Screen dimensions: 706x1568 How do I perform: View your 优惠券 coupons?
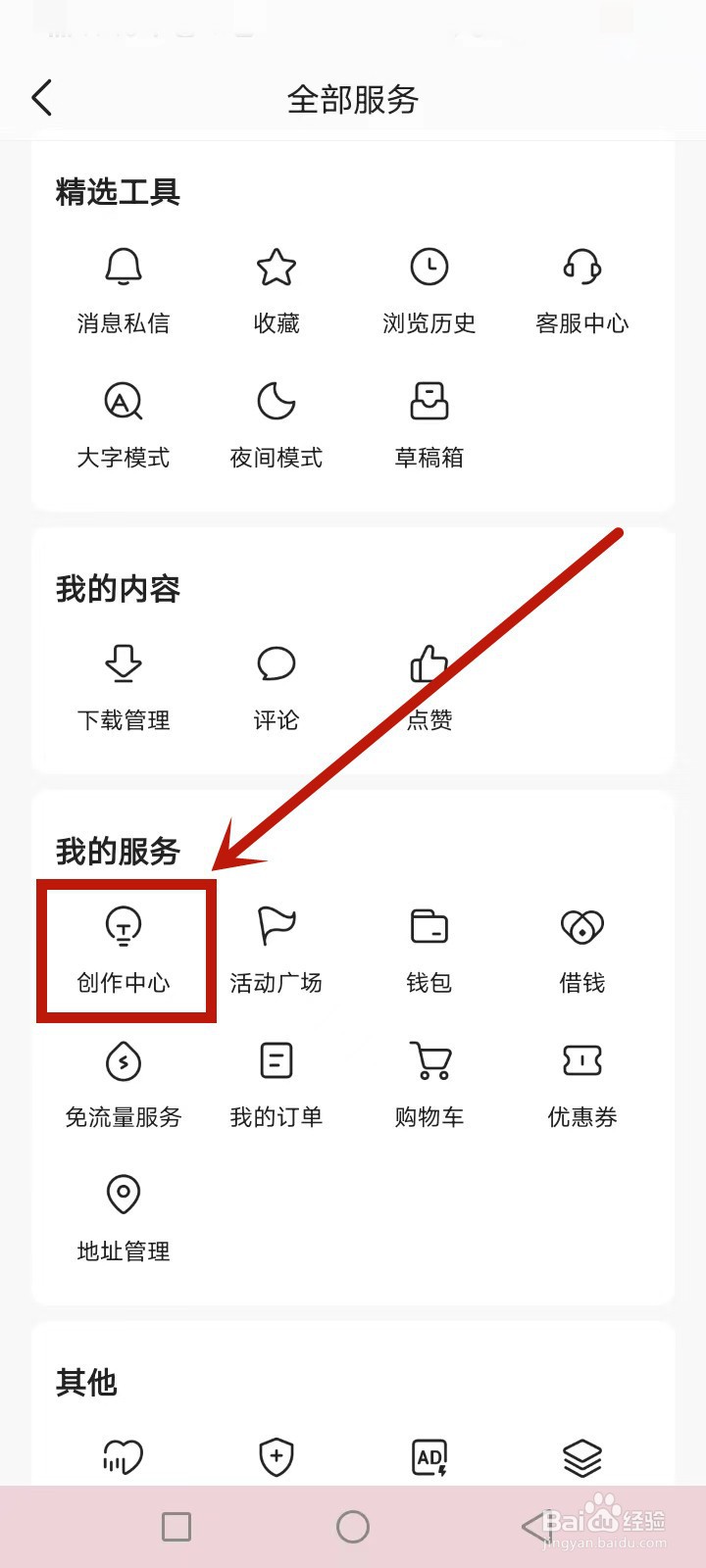(581, 1081)
